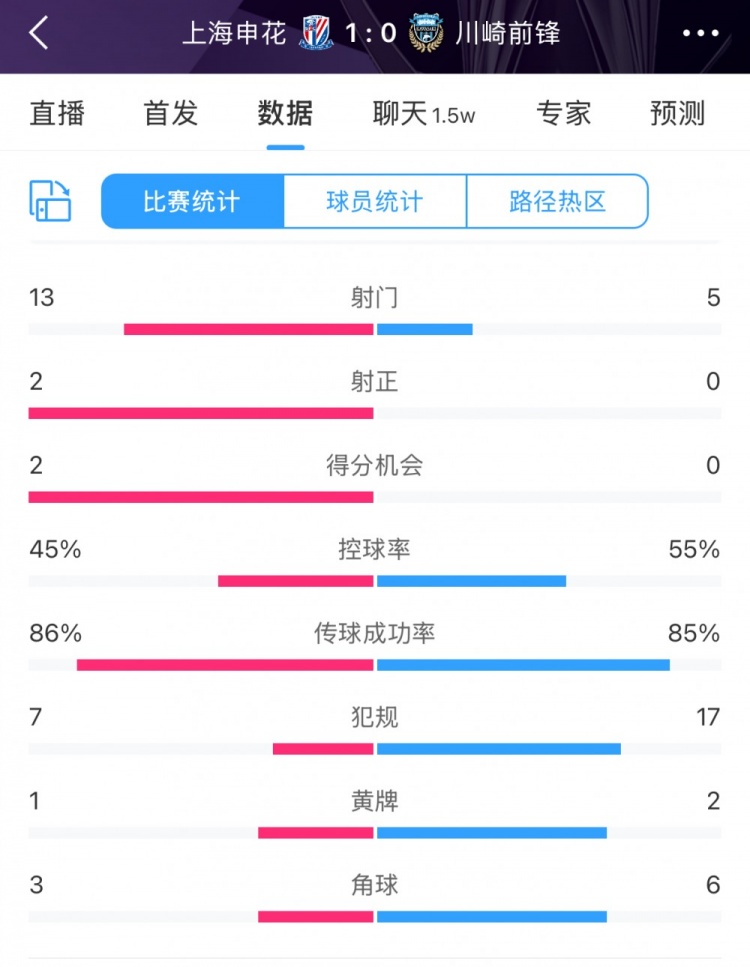750x967 pixels.
Task: Select the 数据 stats tab
Action: point(285,114)
